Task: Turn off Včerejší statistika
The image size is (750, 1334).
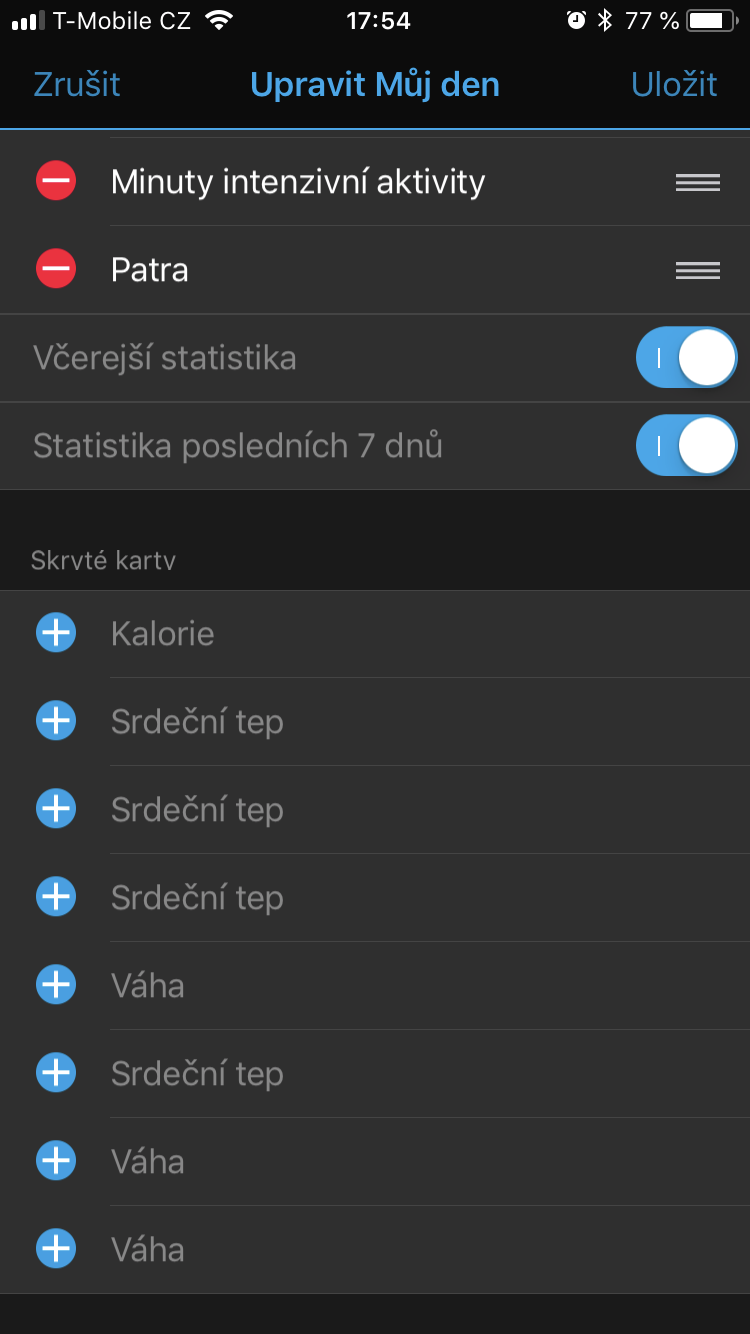Action: click(686, 358)
